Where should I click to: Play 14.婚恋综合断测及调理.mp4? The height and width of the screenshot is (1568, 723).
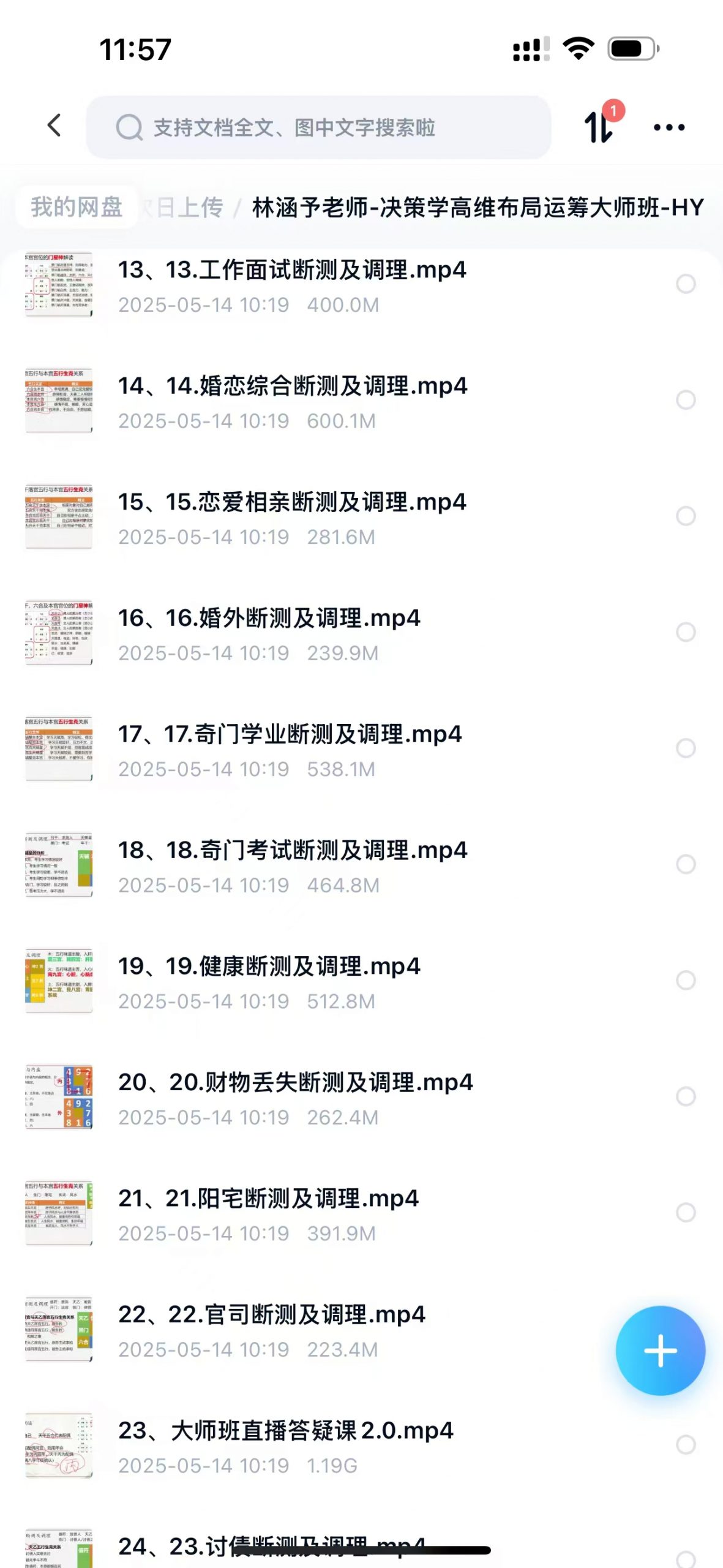(292, 386)
